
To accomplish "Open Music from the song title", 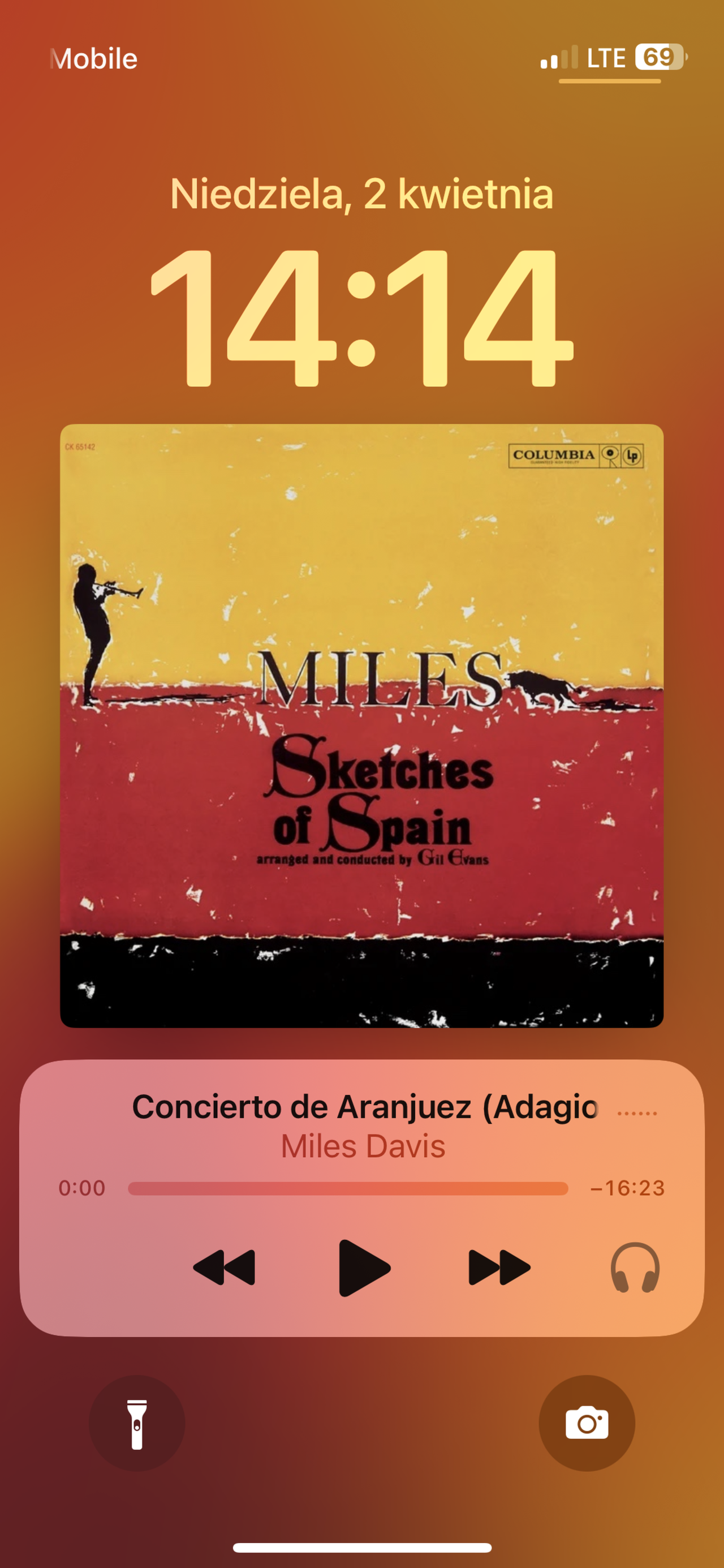I will (x=365, y=1107).
